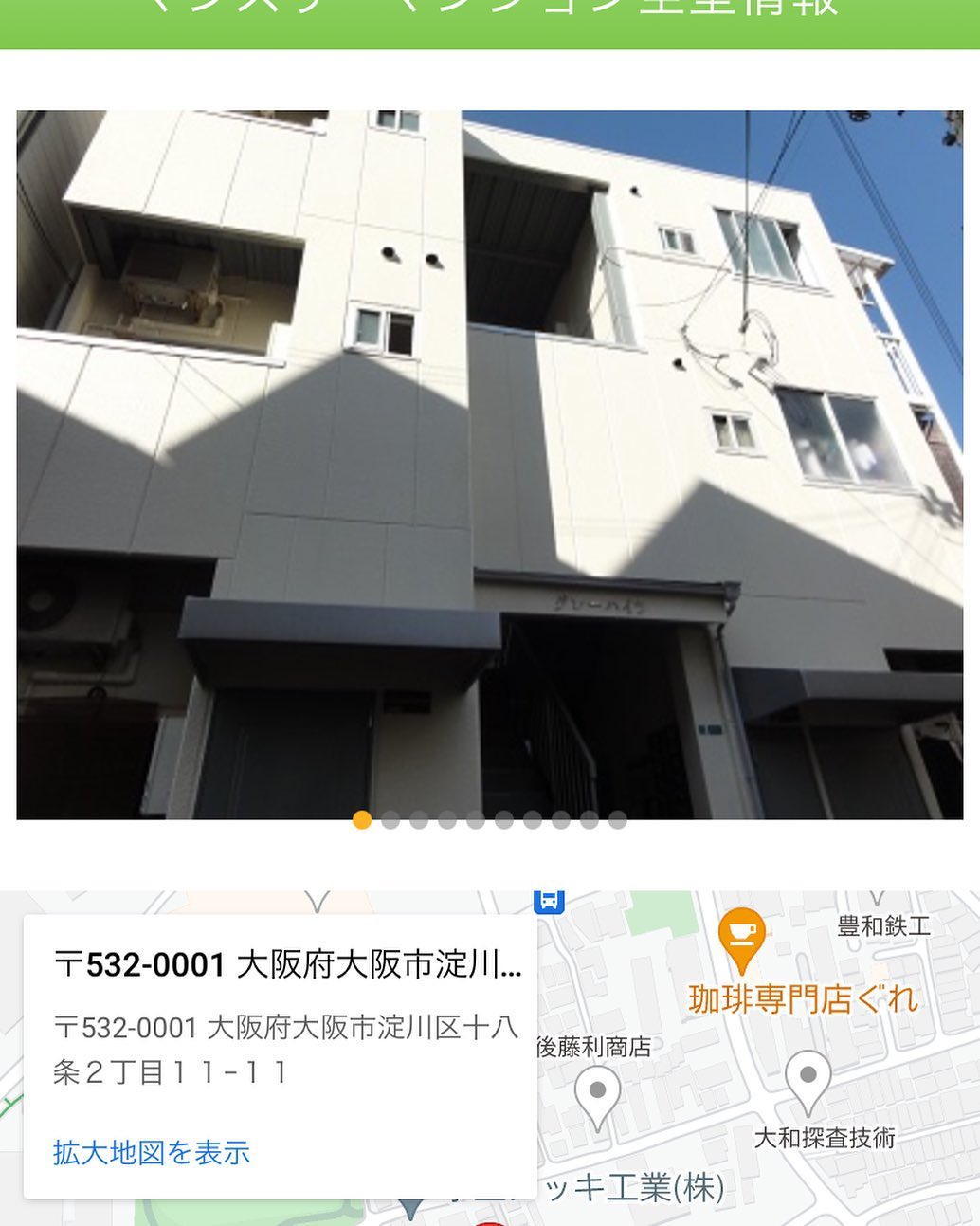Tap the bus stop icon on map
This screenshot has width=980, height=1226.
pos(549,901)
